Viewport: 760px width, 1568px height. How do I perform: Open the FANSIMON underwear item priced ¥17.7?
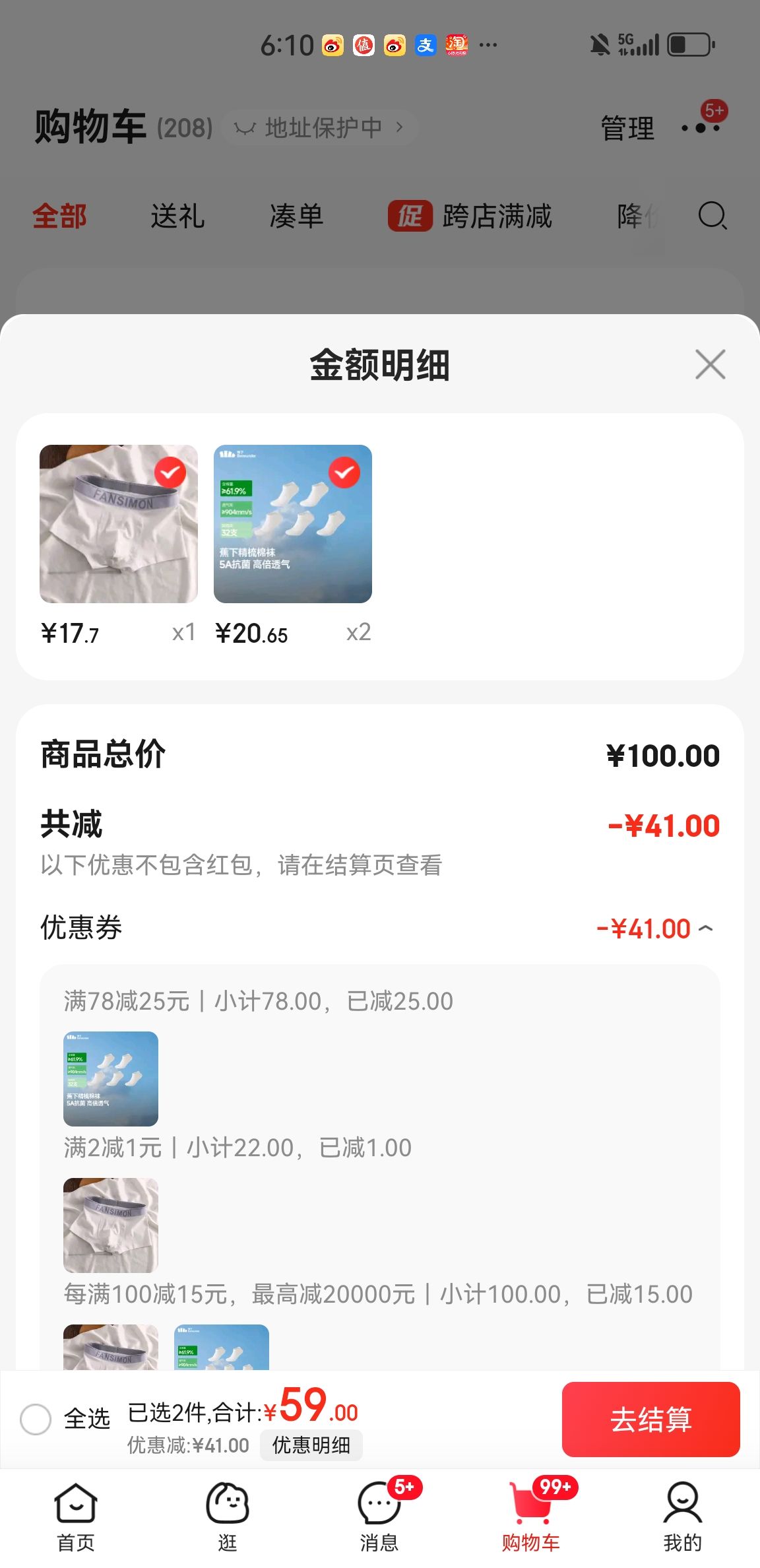click(x=119, y=524)
